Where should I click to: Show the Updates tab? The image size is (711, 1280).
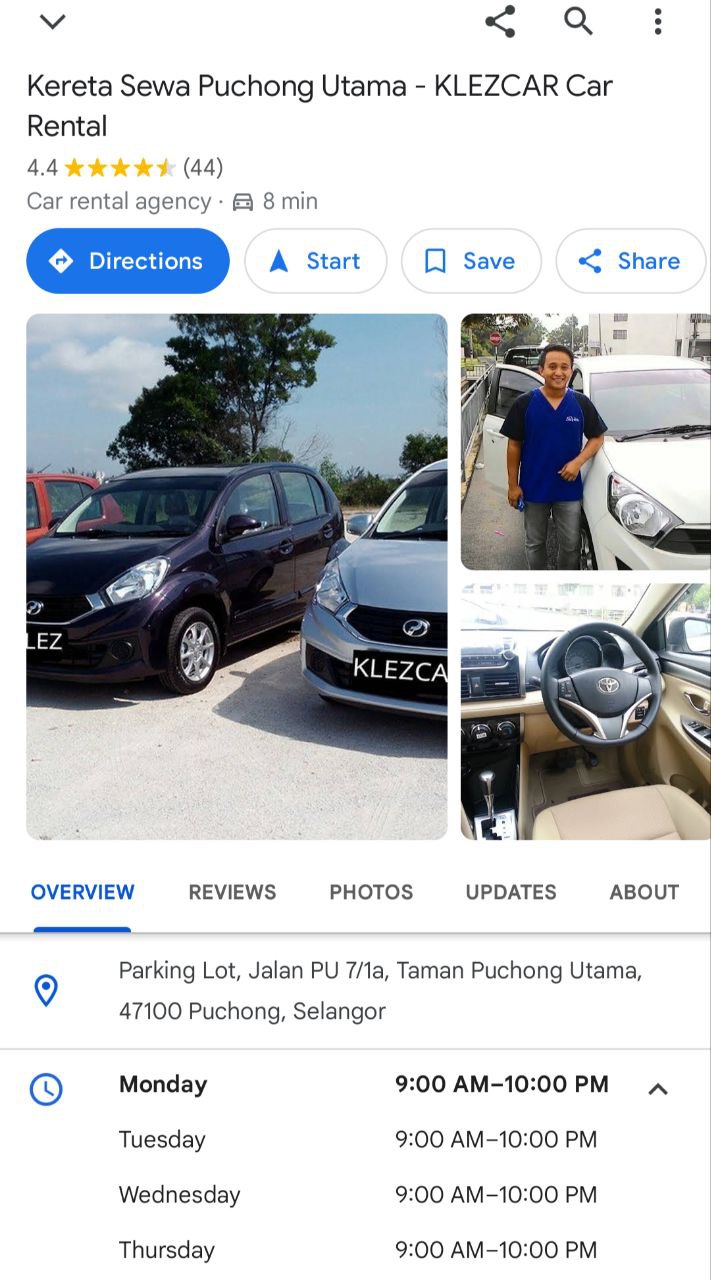click(x=511, y=892)
